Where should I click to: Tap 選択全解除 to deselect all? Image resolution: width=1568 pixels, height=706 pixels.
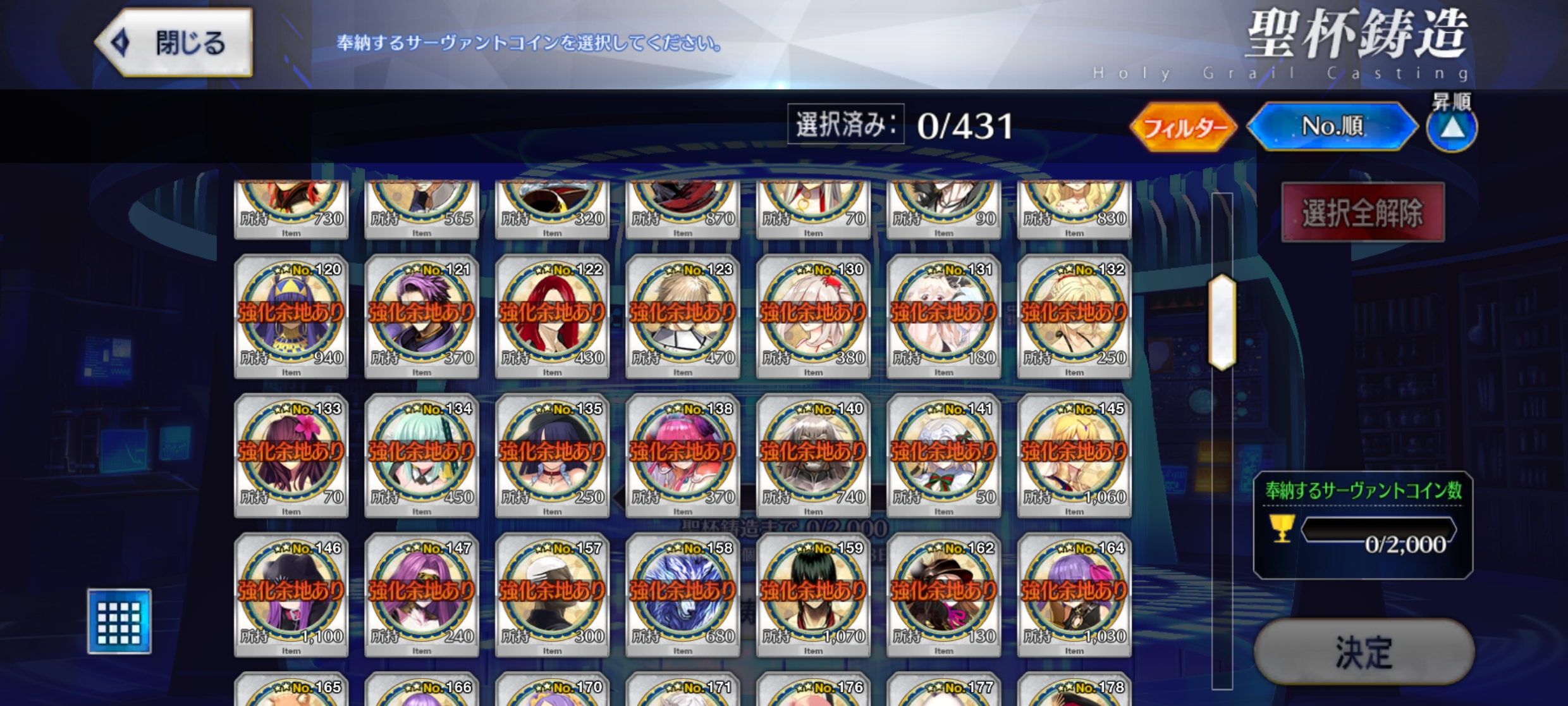1363,213
